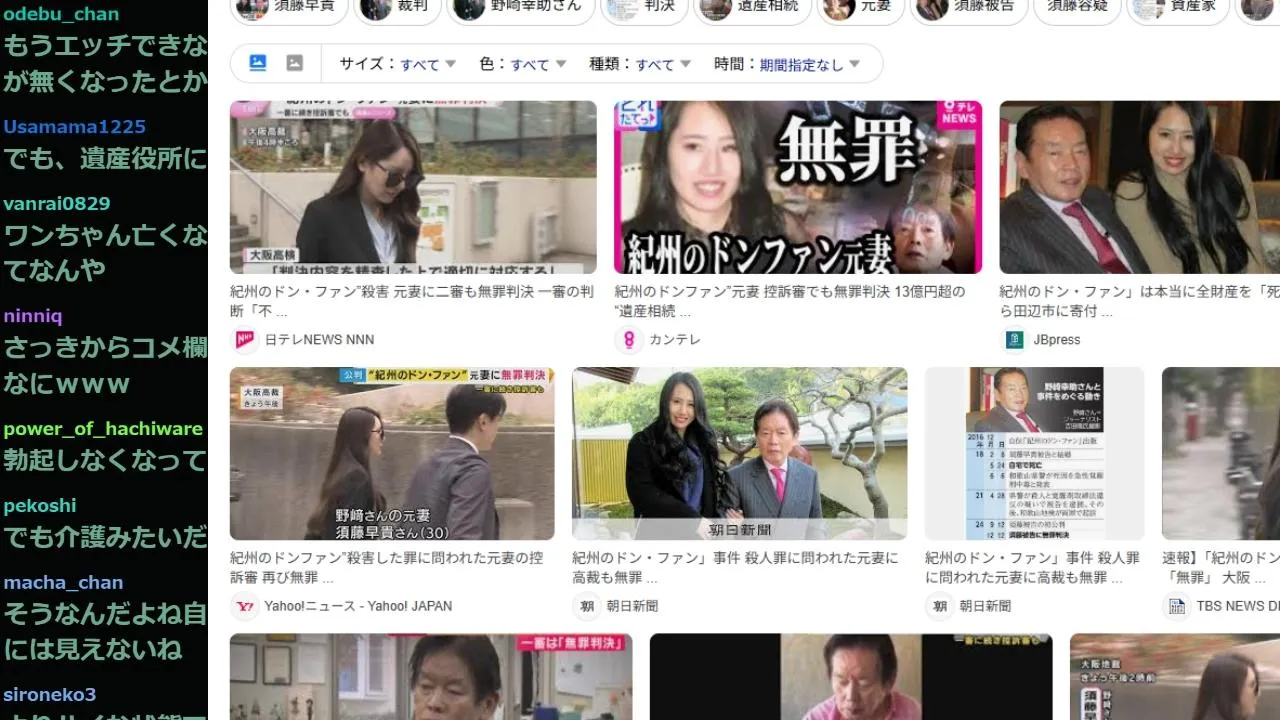Viewport: 1280px width, 720px height.
Task: Choose the 野崎幸助さん suggestion chip
Action: click(x=520, y=8)
